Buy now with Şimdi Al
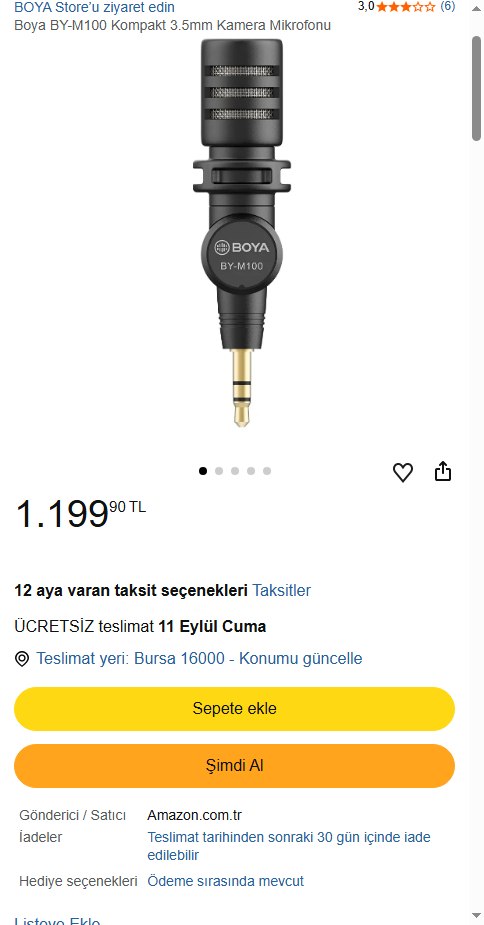 pos(234,766)
